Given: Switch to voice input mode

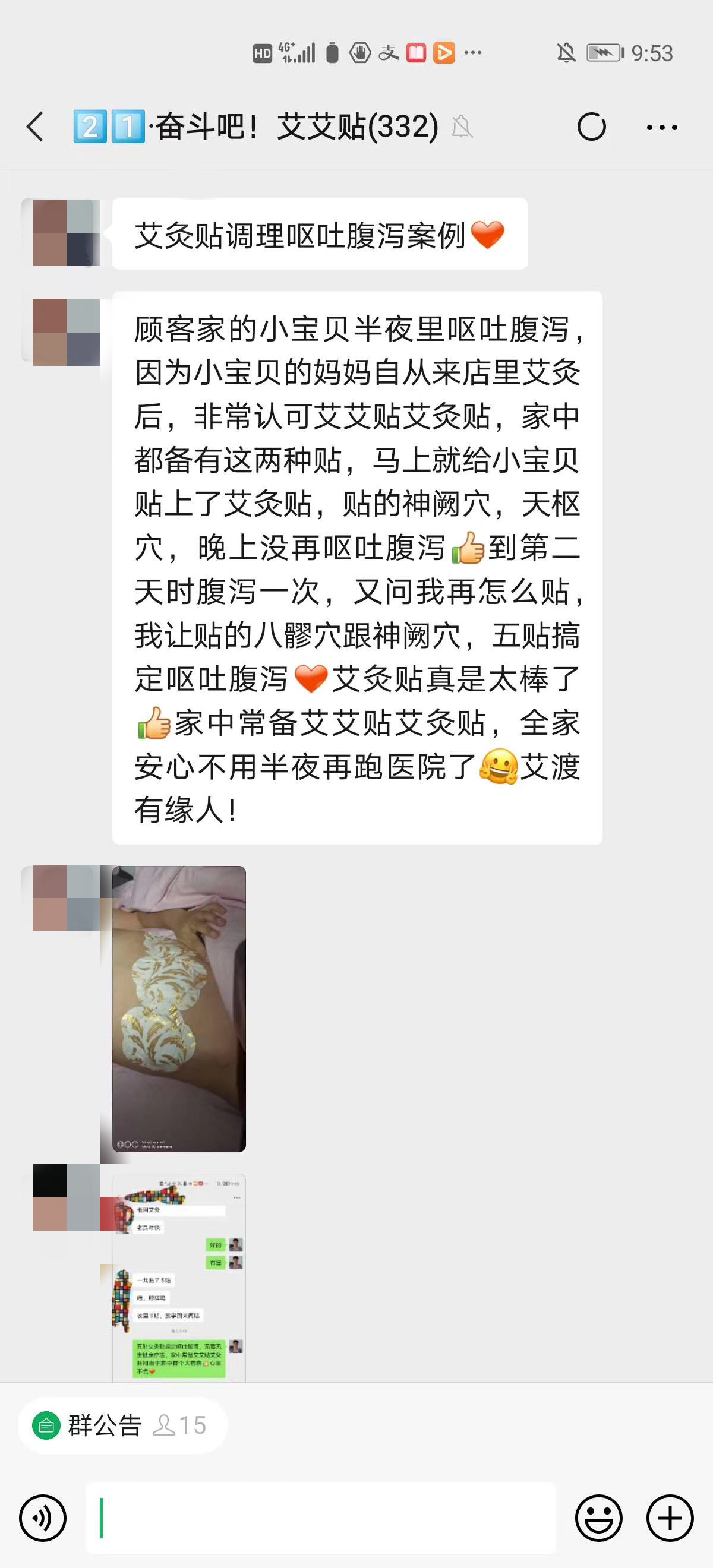Looking at the screenshot, I should click(x=43, y=1518).
